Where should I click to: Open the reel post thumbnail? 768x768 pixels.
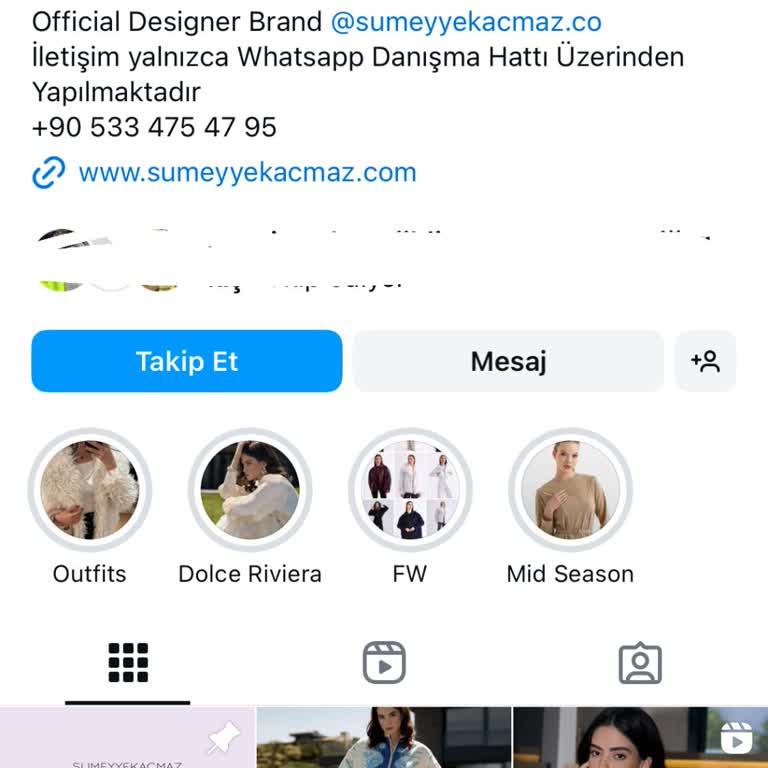pos(640,739)
